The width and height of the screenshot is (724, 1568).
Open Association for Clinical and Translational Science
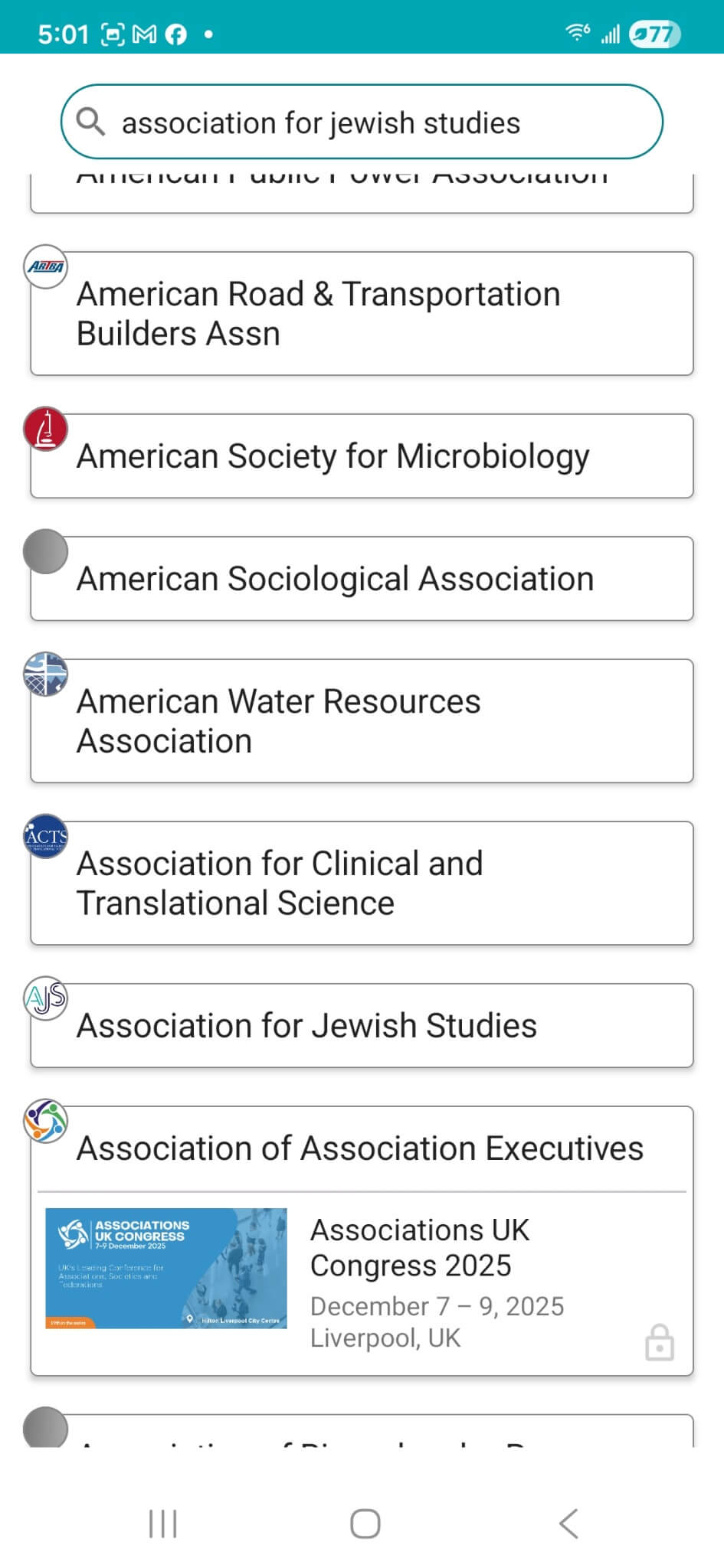[362, 883]
